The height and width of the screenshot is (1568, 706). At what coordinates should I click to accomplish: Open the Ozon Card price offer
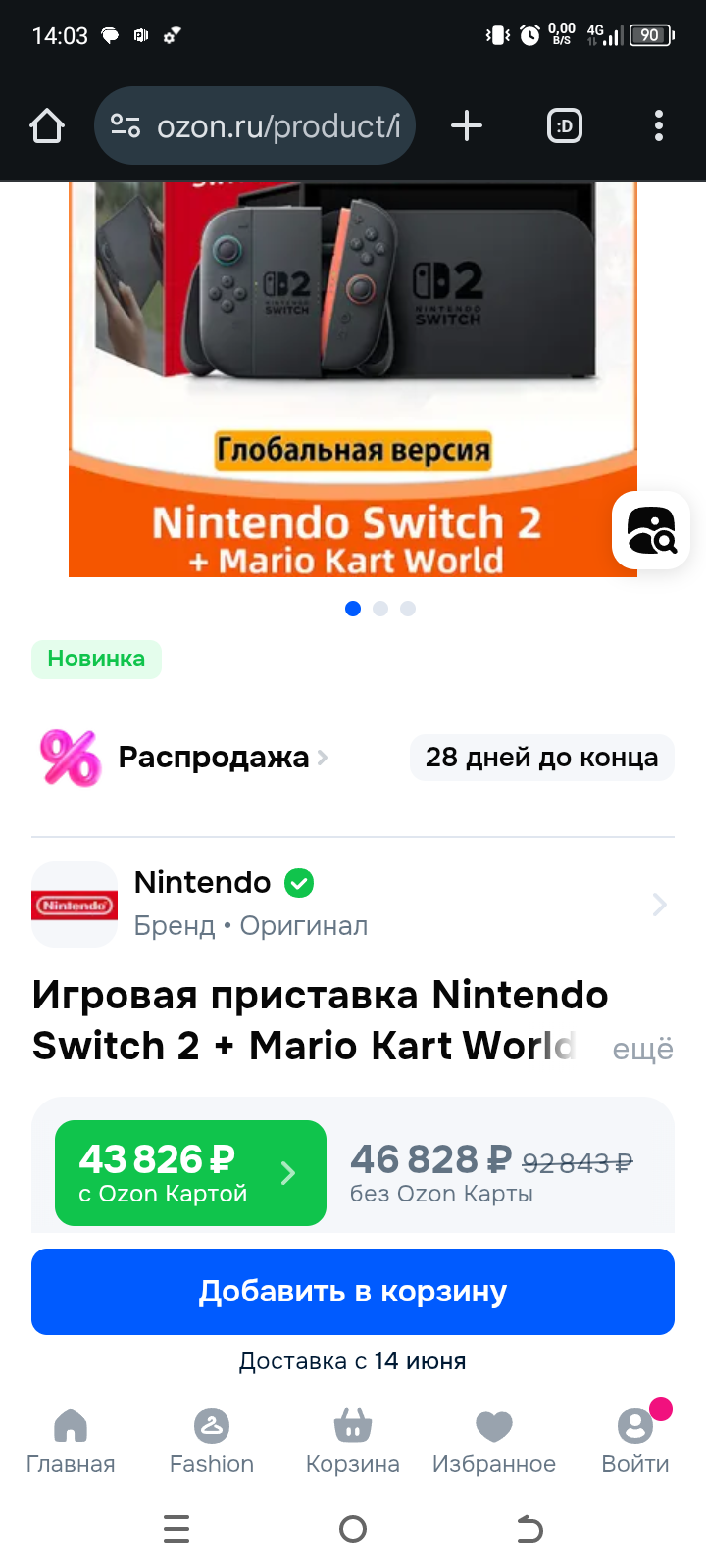pyautogui.click(x=190, y=1173)
